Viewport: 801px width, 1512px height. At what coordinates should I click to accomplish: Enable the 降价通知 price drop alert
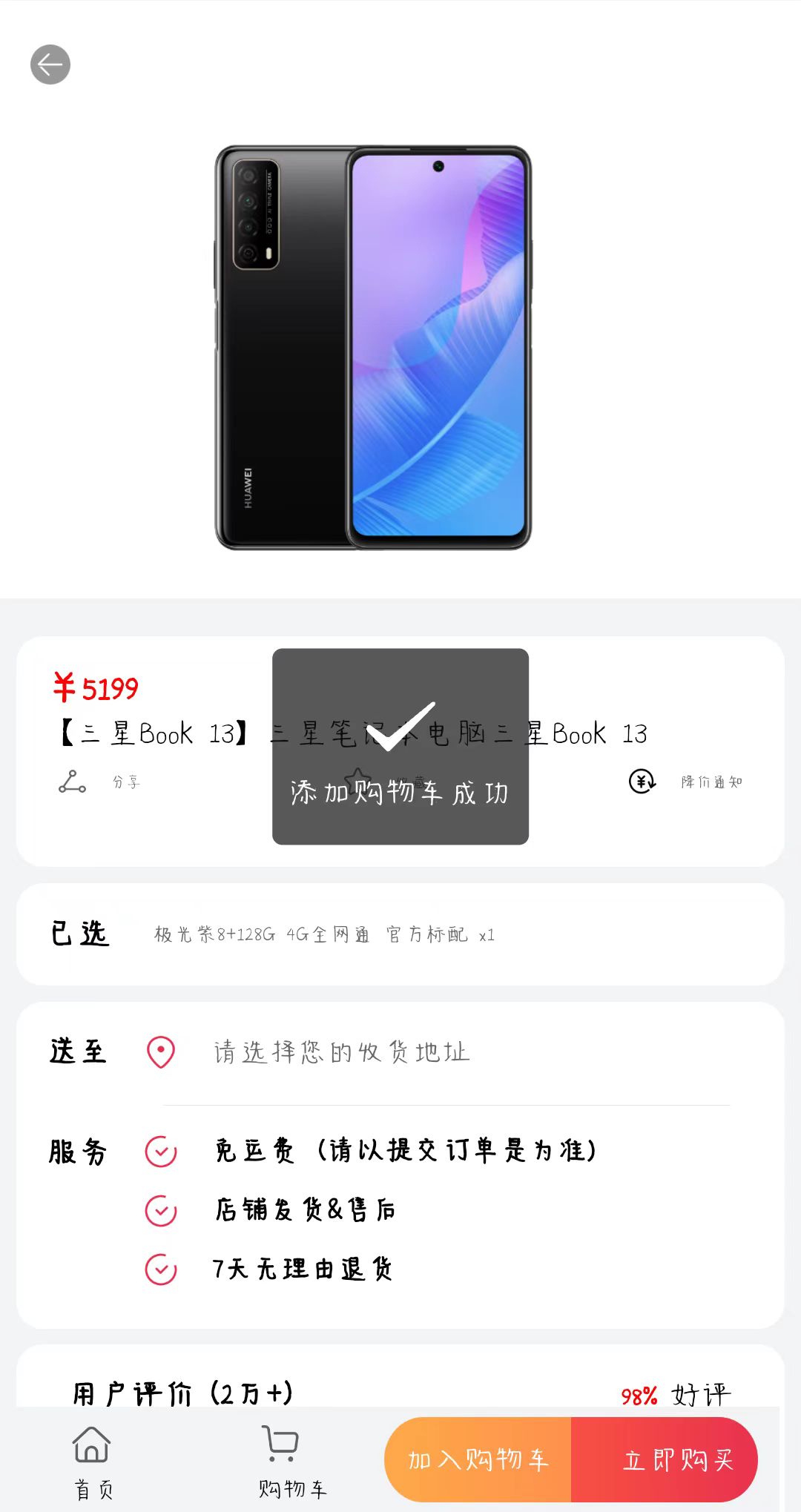click(685, 782)
